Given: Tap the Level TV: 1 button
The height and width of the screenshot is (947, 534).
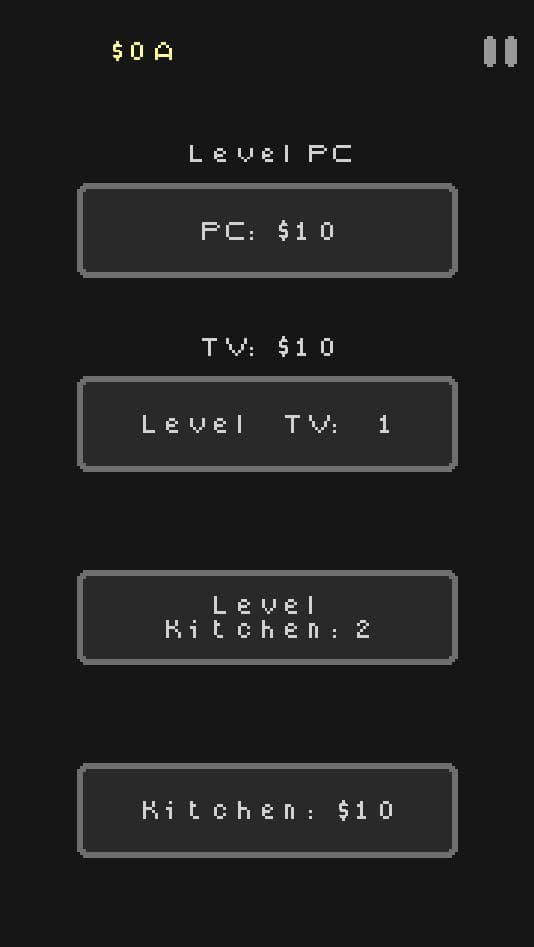Looking at the screenshot, I should point(268,424).
